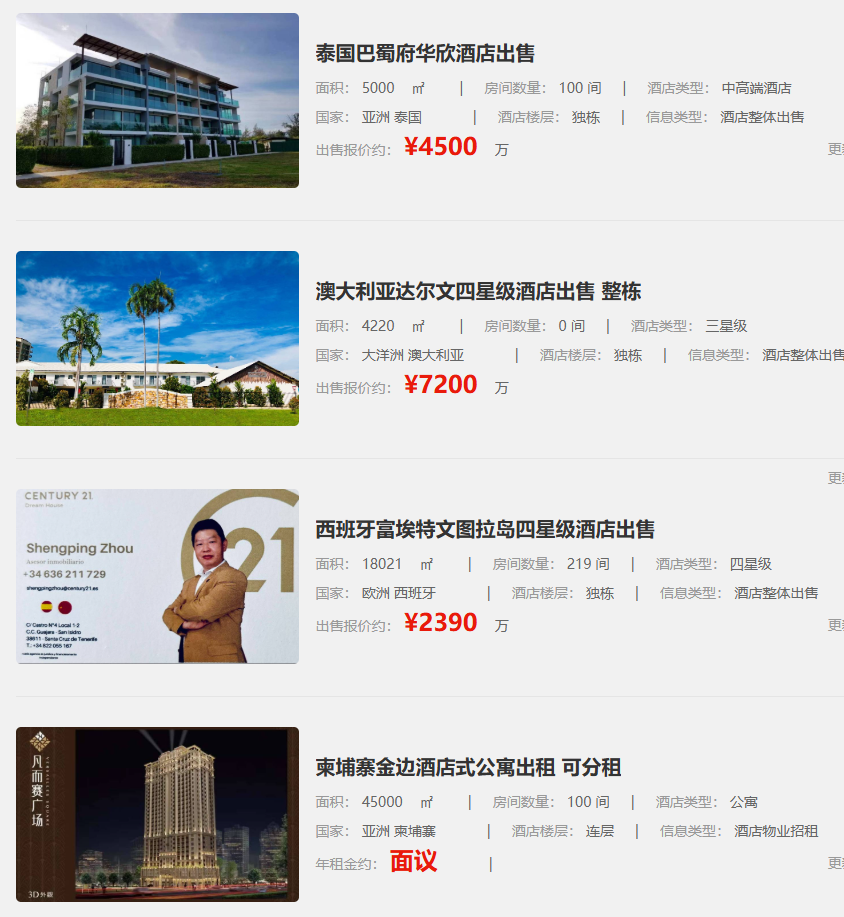The width and height of the screenshot is (844, 917).
Task: Open the 柬埔寨金边酒店式公寓出租 listing title
Action: pyautogui.click(x=468, y=767)
